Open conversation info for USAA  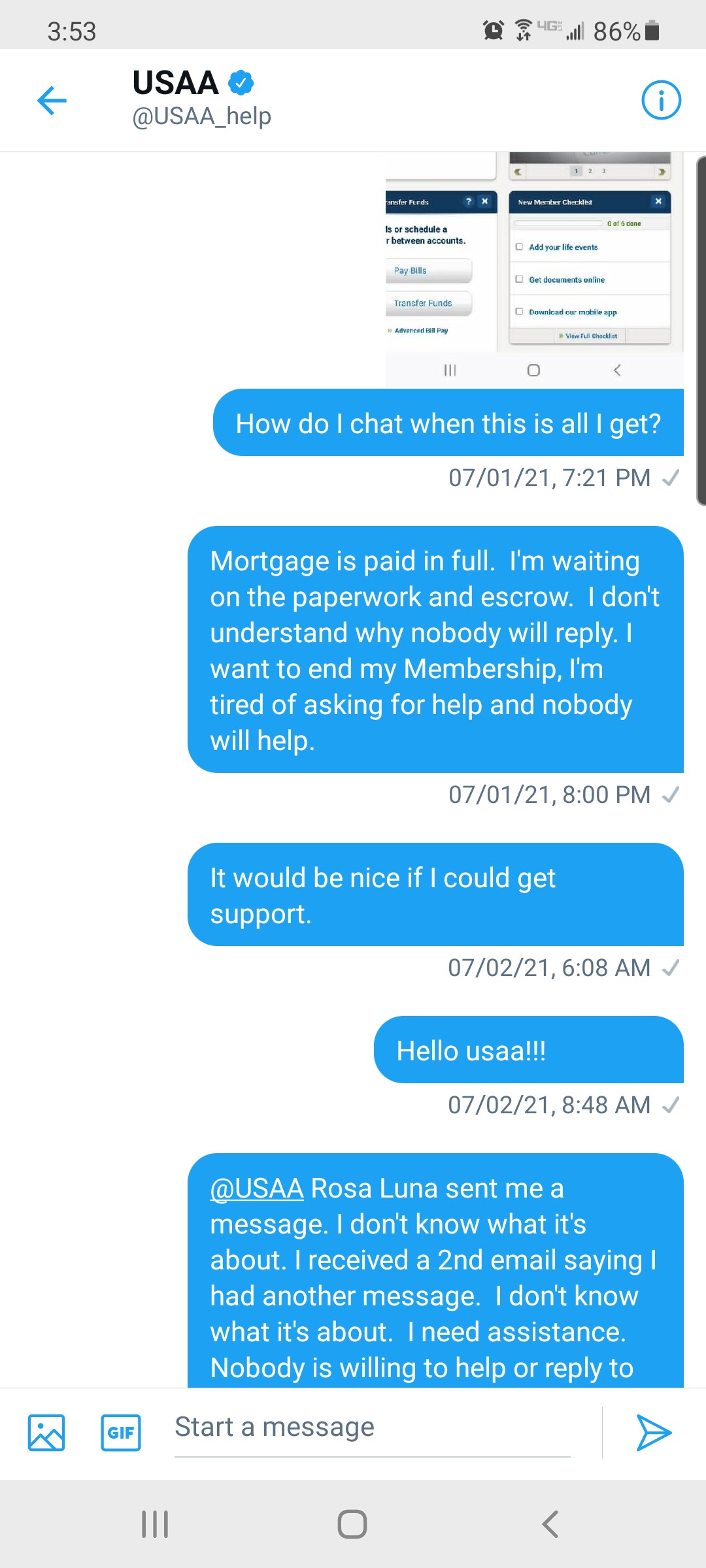tap(661, 101)
